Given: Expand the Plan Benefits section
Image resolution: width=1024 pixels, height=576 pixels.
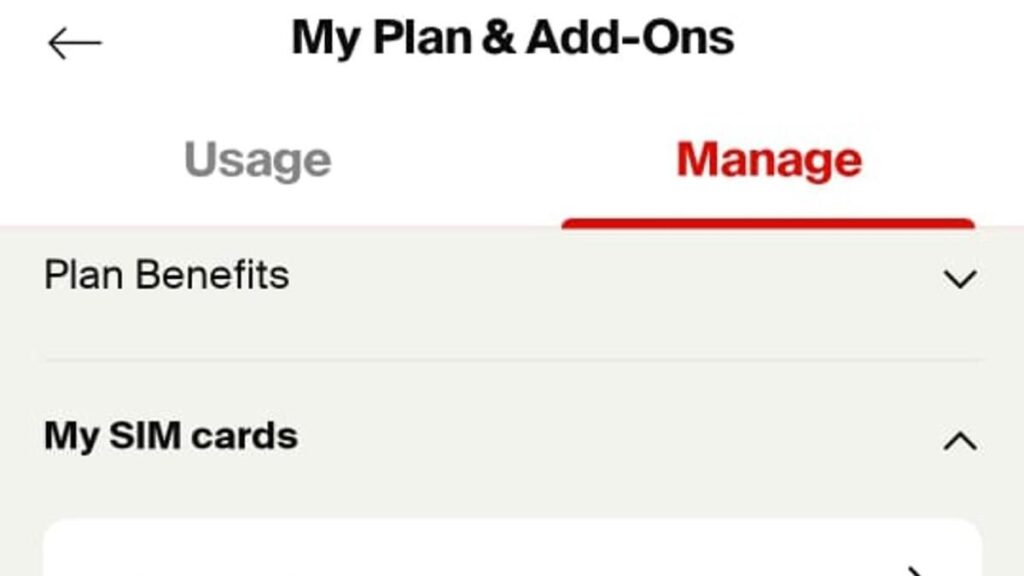Looking at the screenshot, I should tap(959, 279).
